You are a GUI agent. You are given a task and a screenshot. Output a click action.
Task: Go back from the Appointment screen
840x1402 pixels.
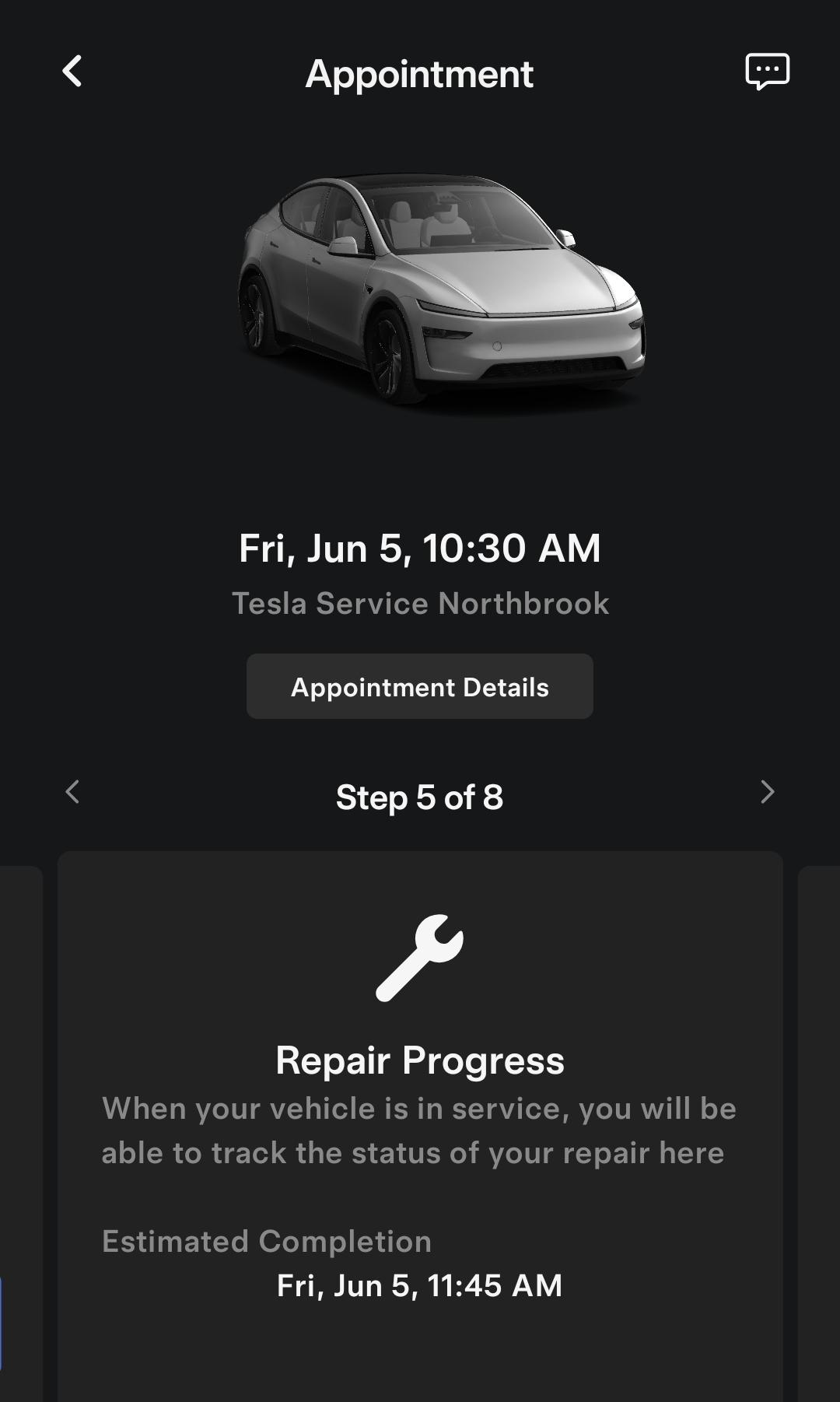[72, 72]
